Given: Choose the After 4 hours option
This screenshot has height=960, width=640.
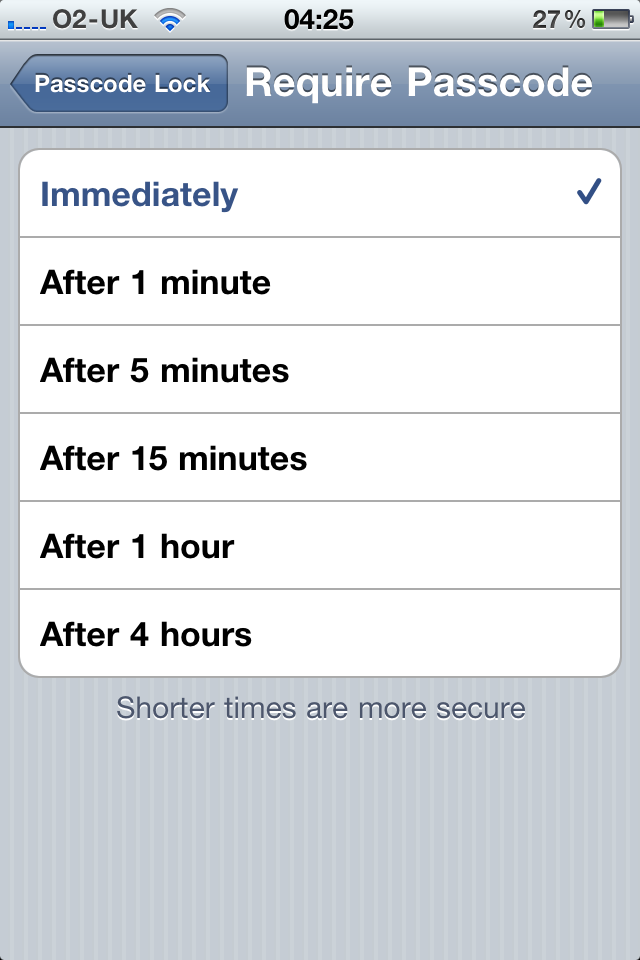Looking at the screenshot, I should coord(320,634).
